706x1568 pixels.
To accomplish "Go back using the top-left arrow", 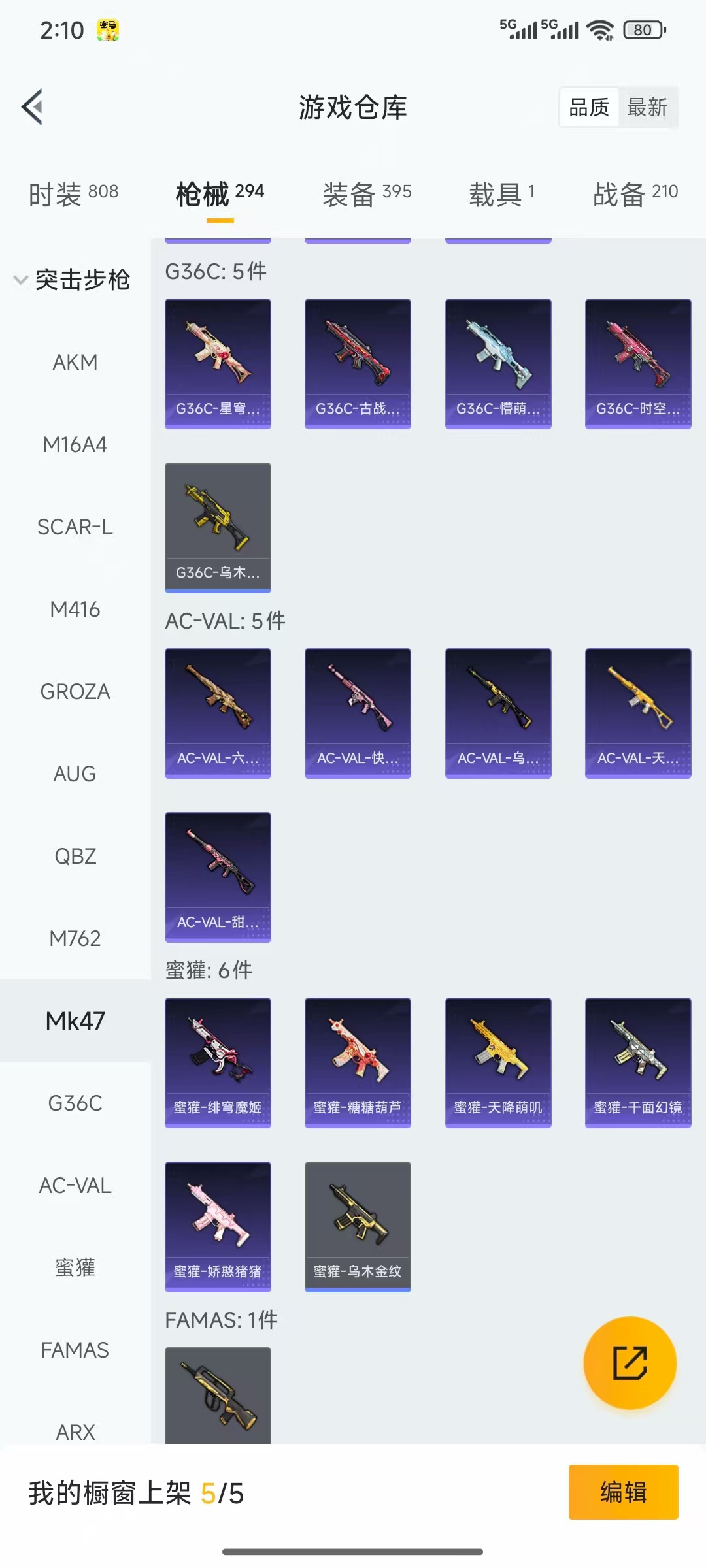I will pos(33,106).
